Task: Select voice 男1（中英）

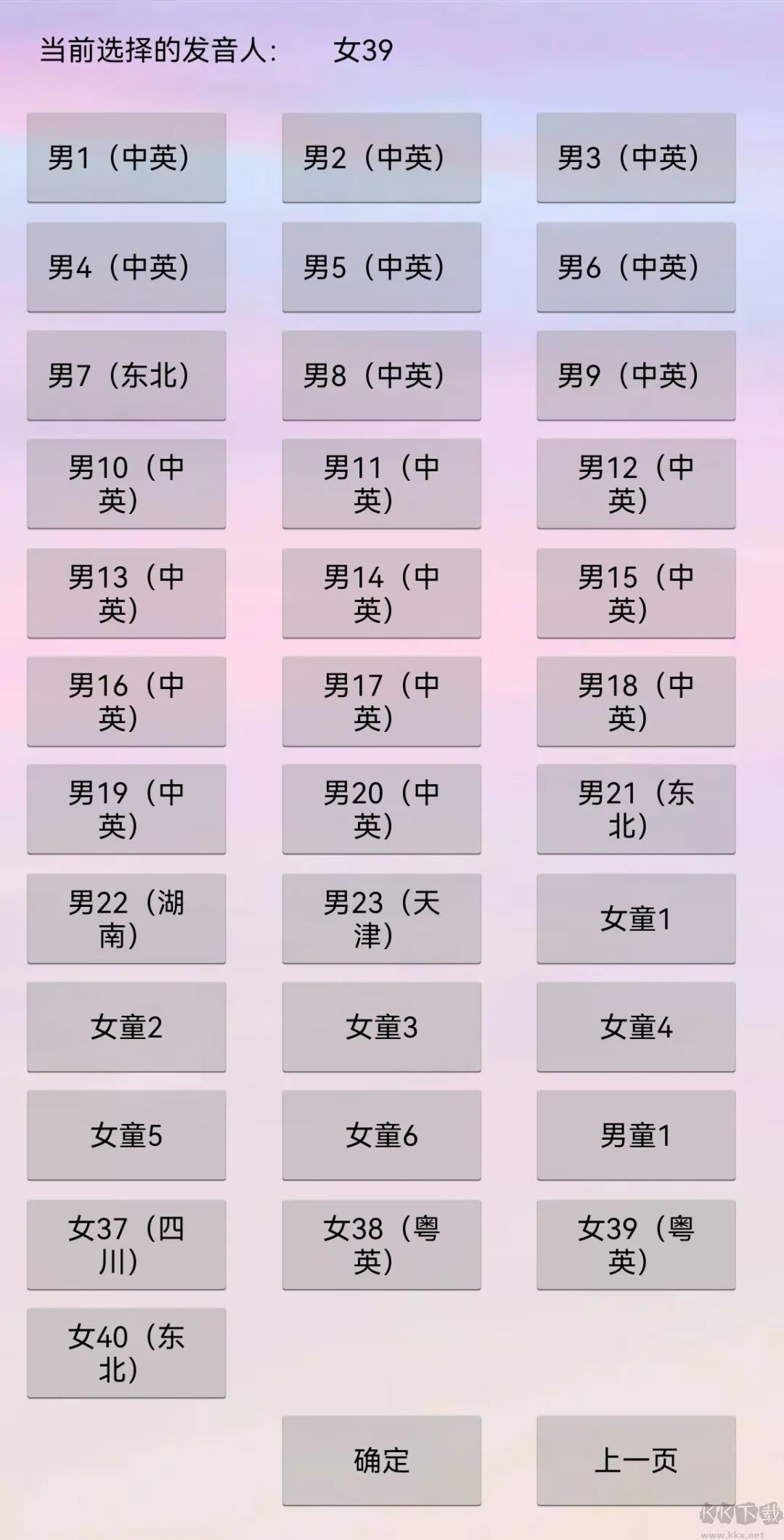Action: coord(125,156)
